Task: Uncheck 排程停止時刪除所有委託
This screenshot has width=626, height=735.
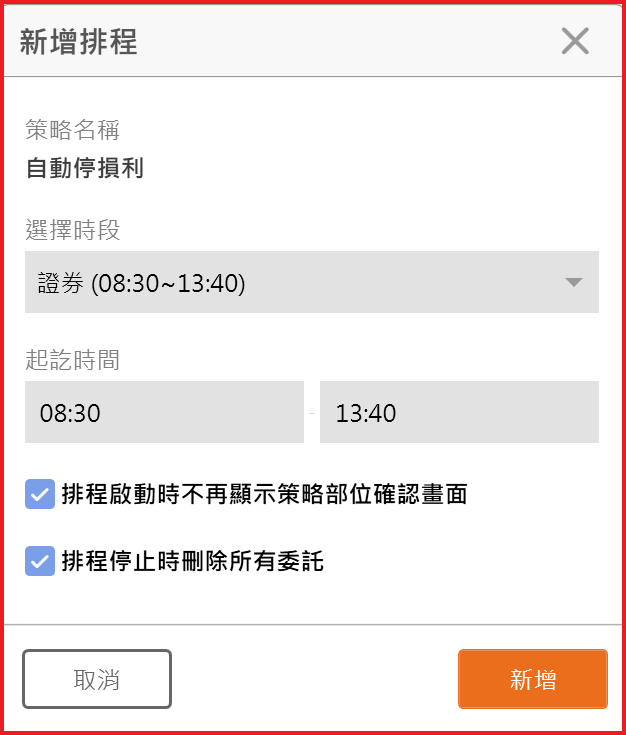Action: pyautogui.click(x=39, y=561)
